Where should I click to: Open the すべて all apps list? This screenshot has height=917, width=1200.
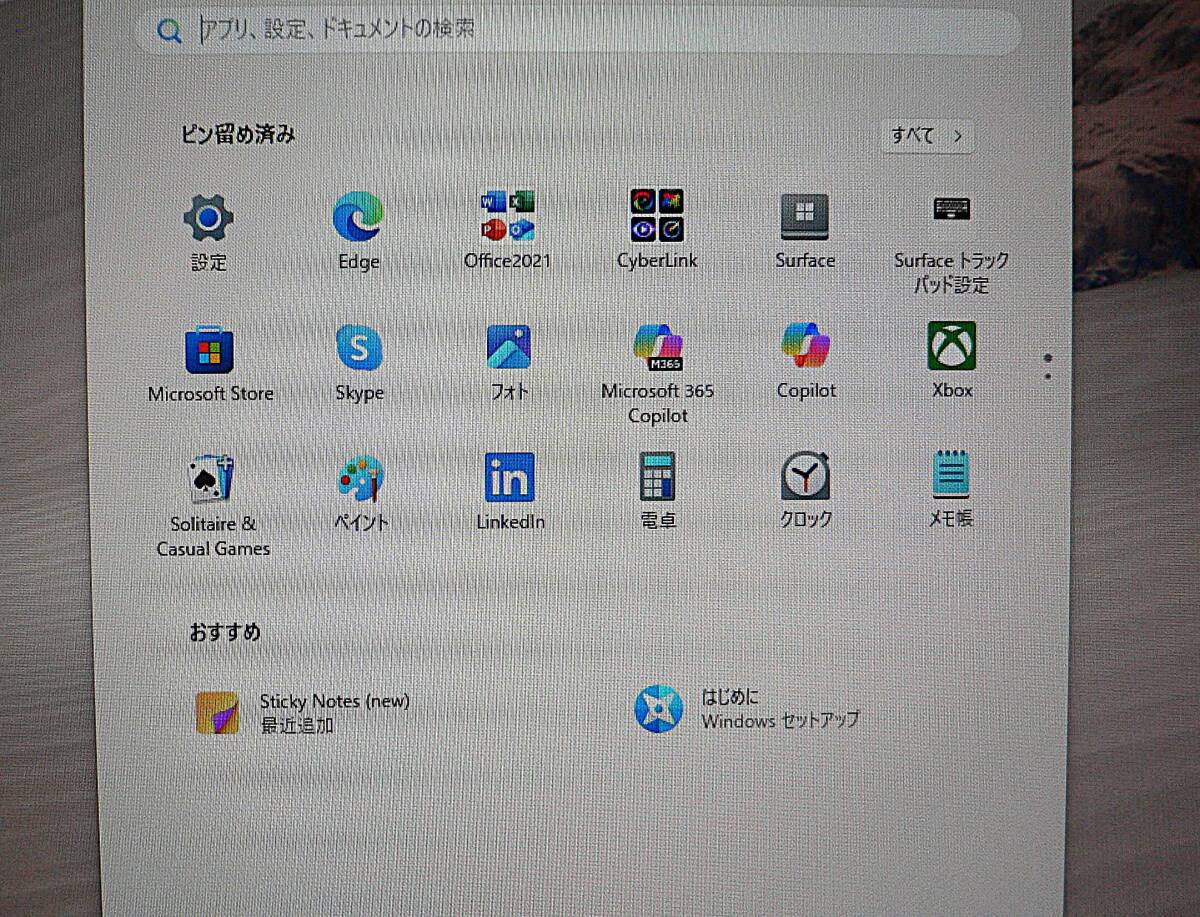tap(927, 136)
